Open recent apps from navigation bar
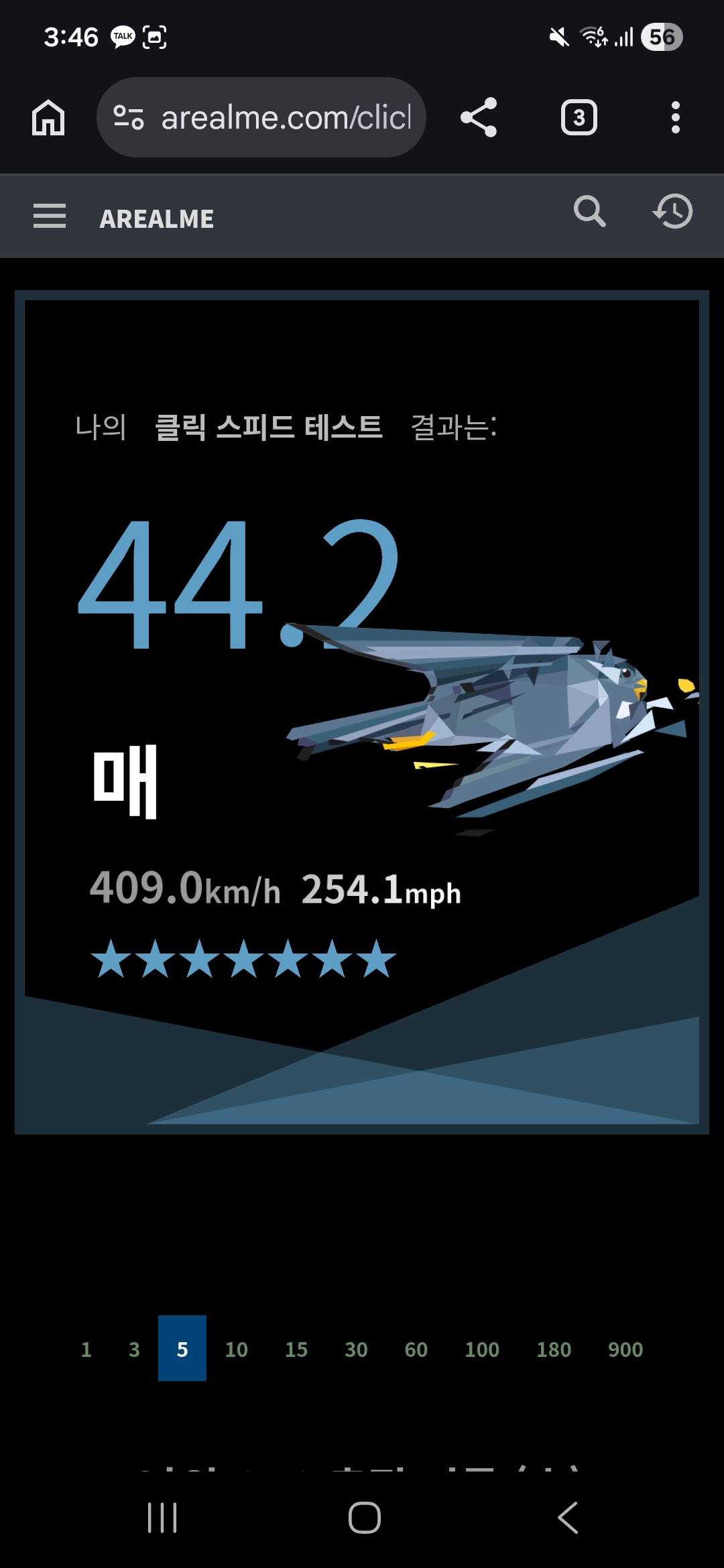The width and height of the screenshot is (724, 1568). click(x=162, y=1518)
